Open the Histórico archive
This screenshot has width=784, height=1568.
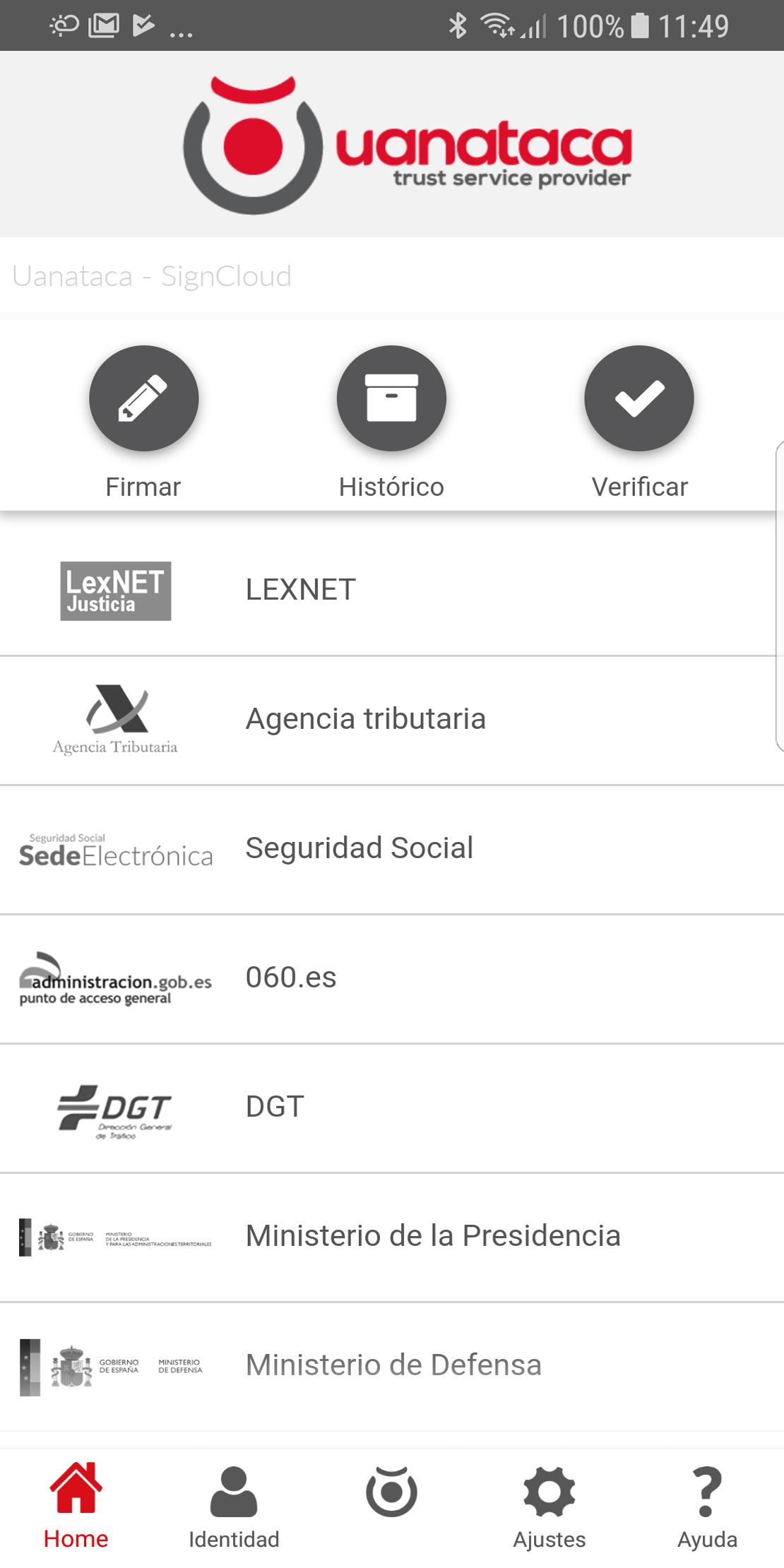click(391, 398)
